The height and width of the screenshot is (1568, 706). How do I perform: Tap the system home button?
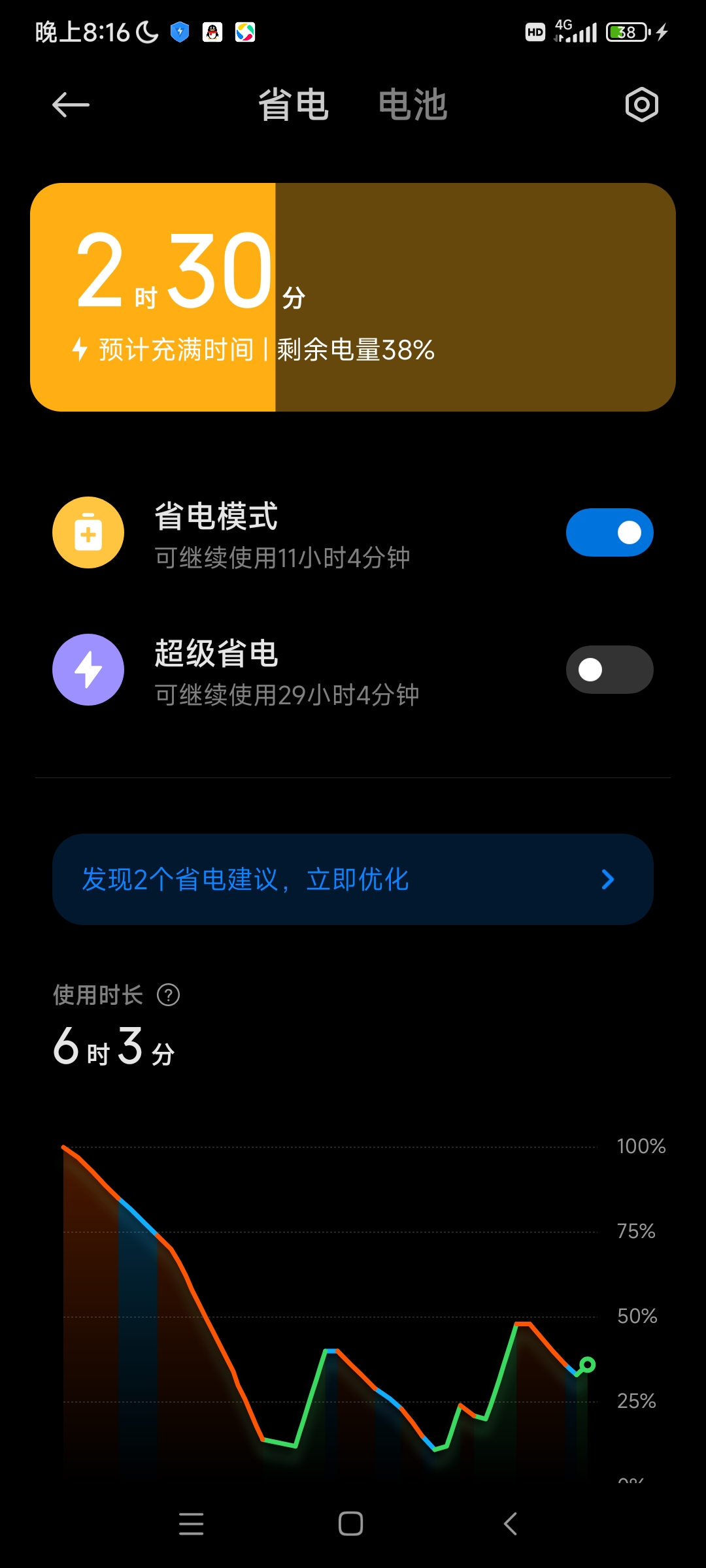(x=351, y=1524)
